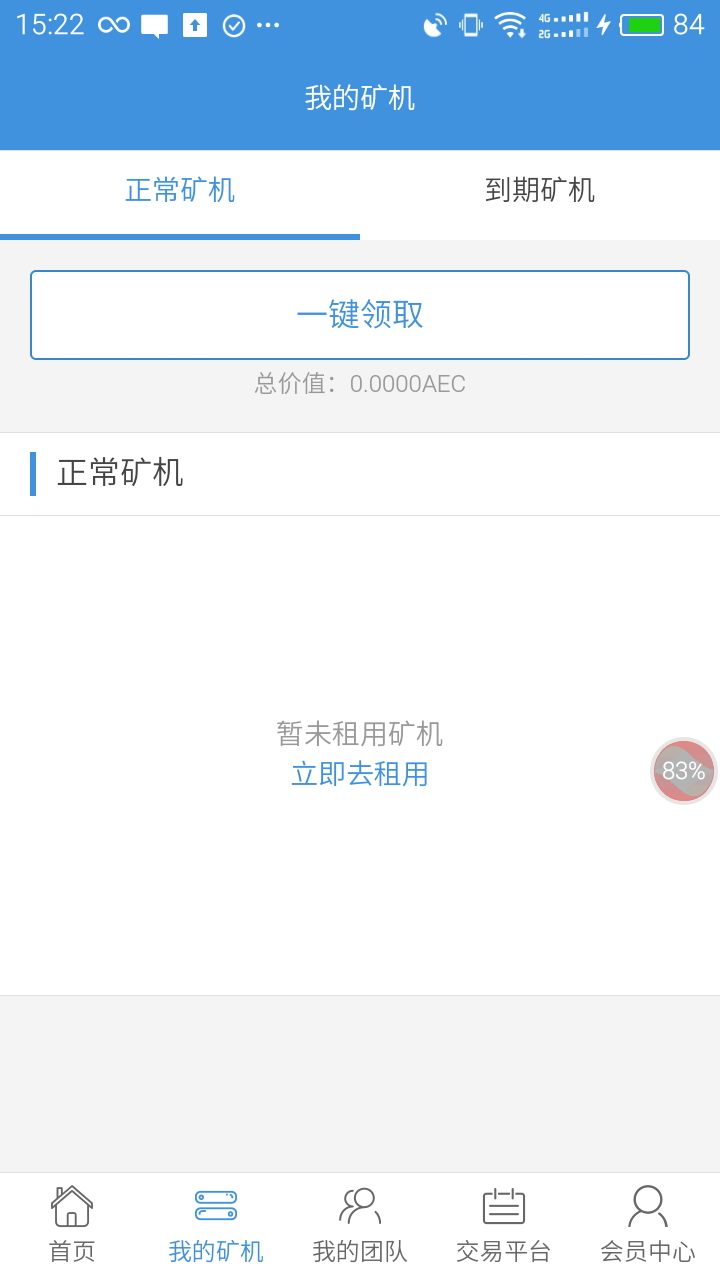Tap the battery indicator showing 84

pos(652,24)
